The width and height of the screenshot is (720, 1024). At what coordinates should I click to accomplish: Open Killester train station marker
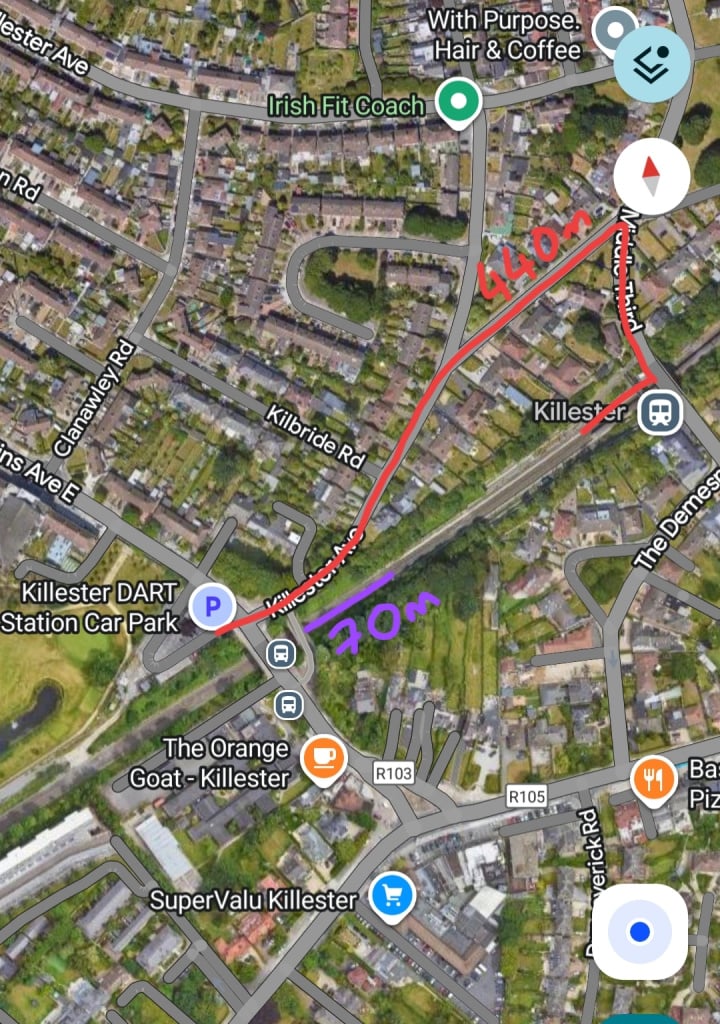(661, 412)
